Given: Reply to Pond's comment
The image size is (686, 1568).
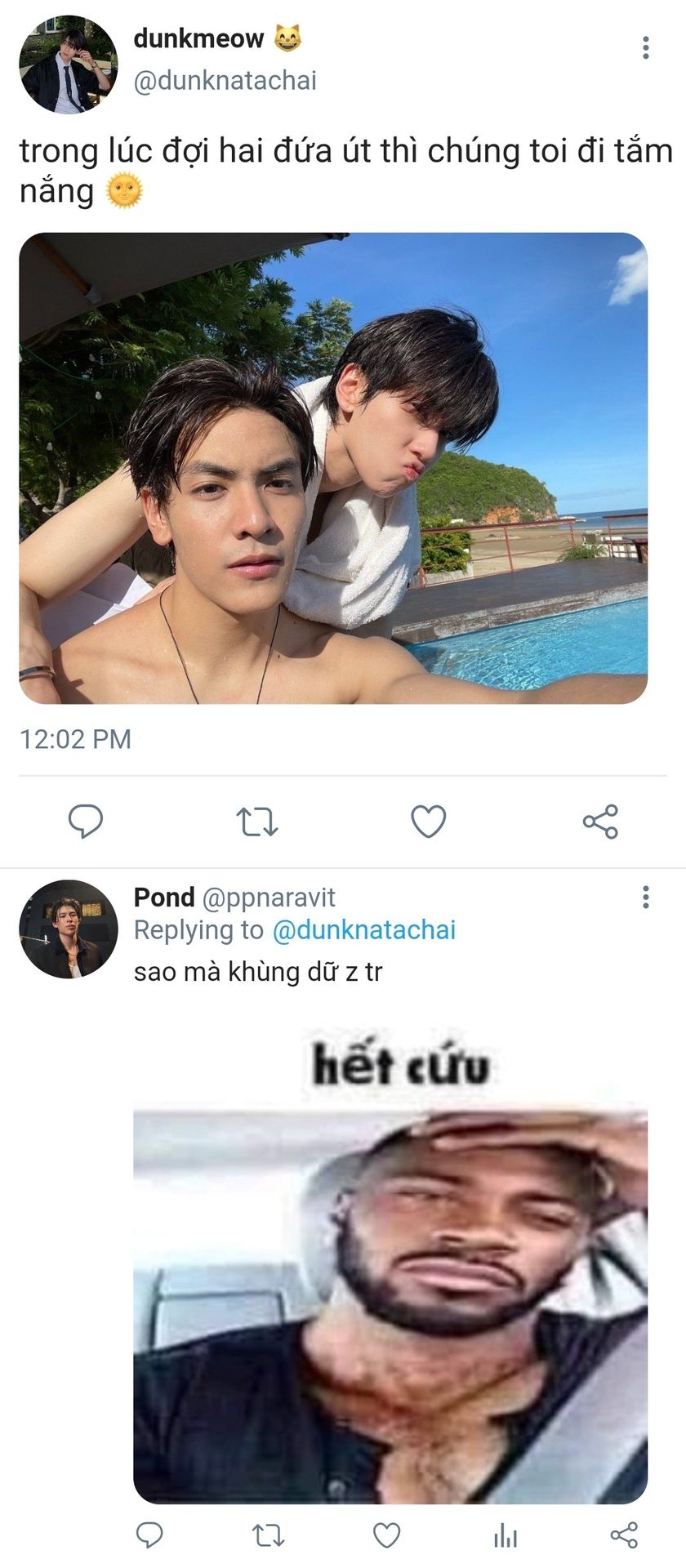Looking at the screenshot, I should [x=149, y=1535].
